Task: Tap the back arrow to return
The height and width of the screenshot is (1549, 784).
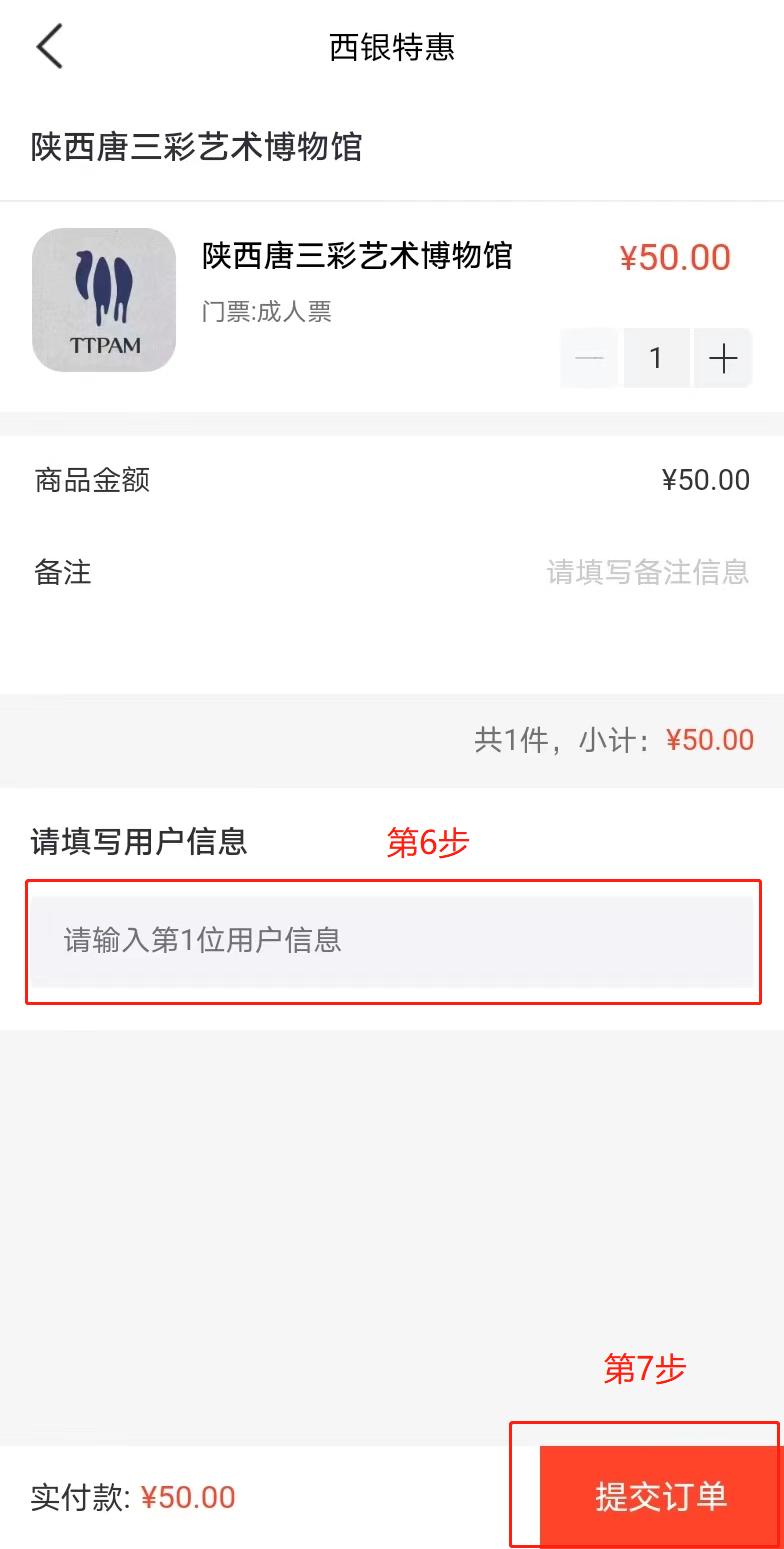Action: tap(50, 46)
